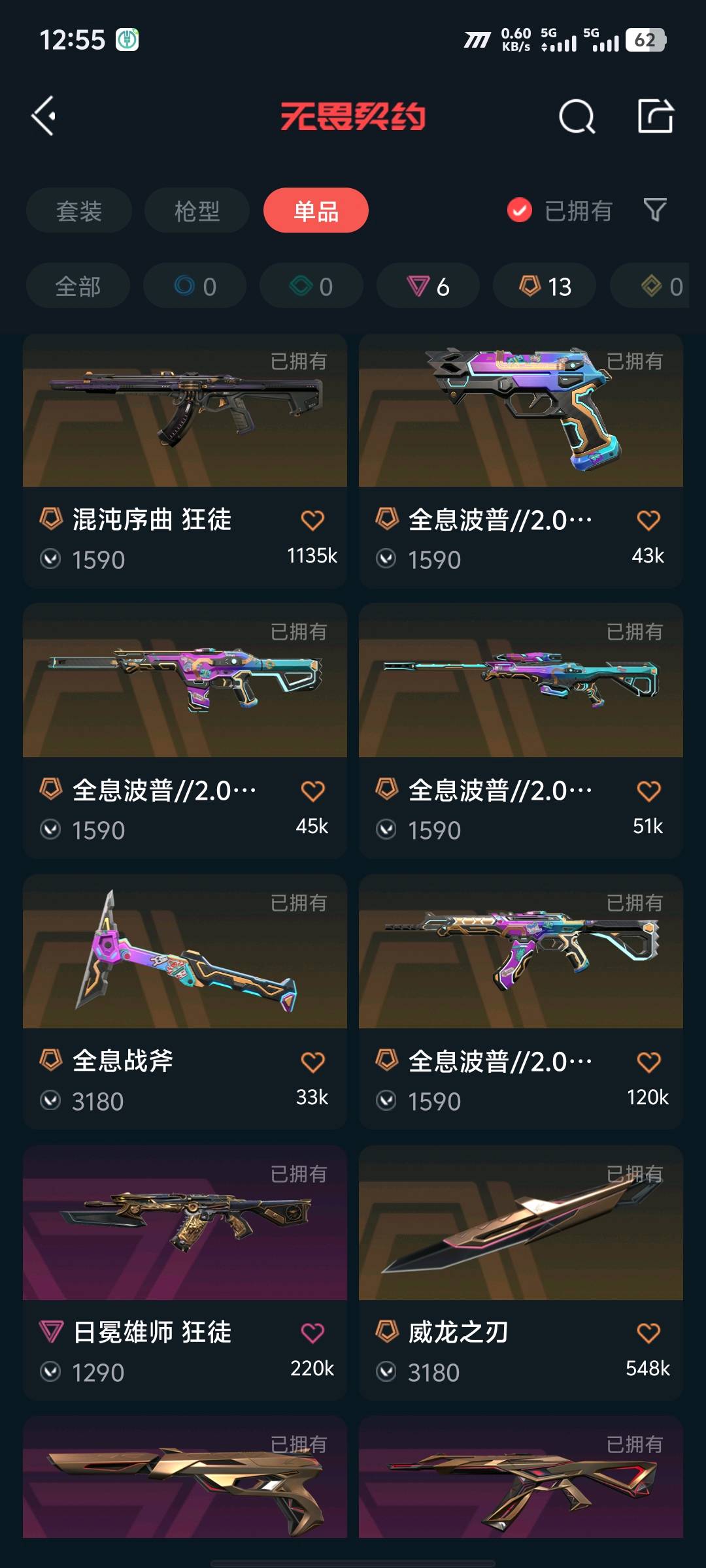
Task: Filter by purple tier showing 6
Action: 428,286
